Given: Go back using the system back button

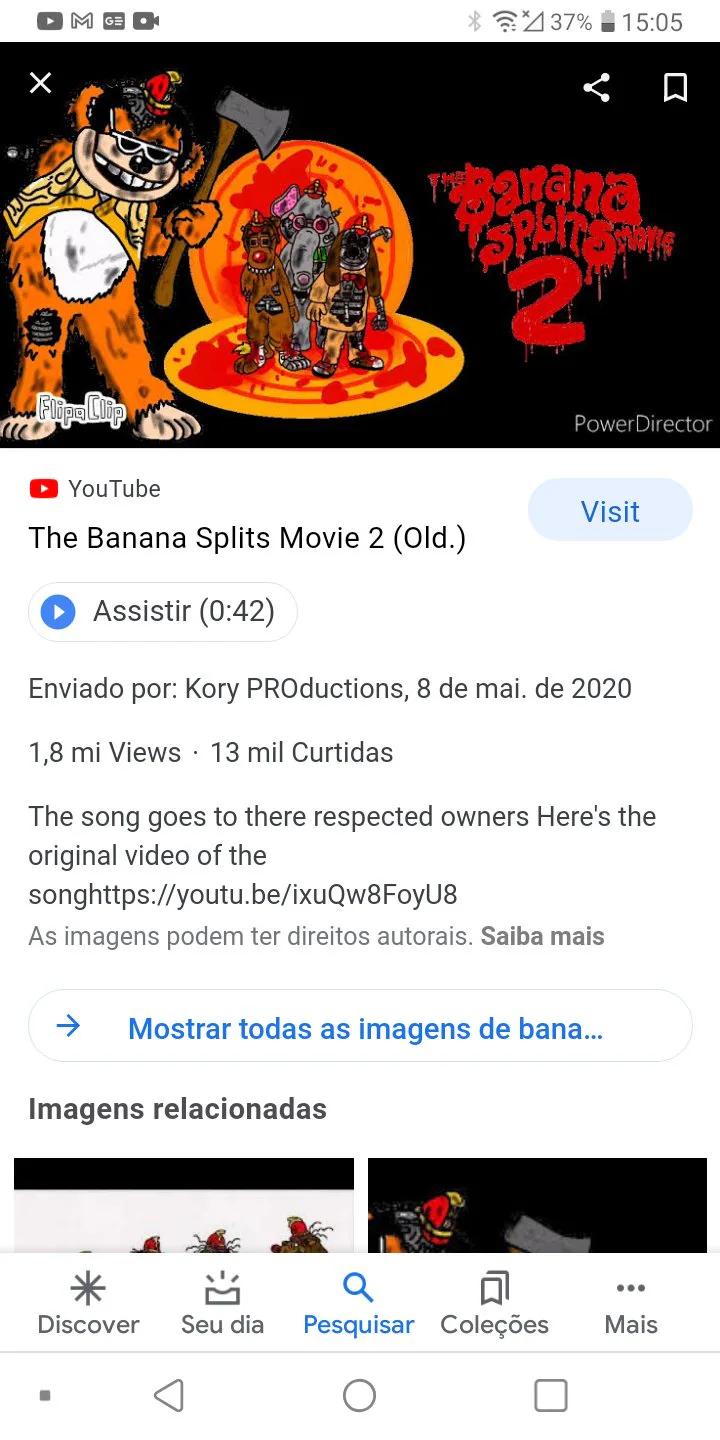Looking at the screenshot, I should [x=169, y=1395].
